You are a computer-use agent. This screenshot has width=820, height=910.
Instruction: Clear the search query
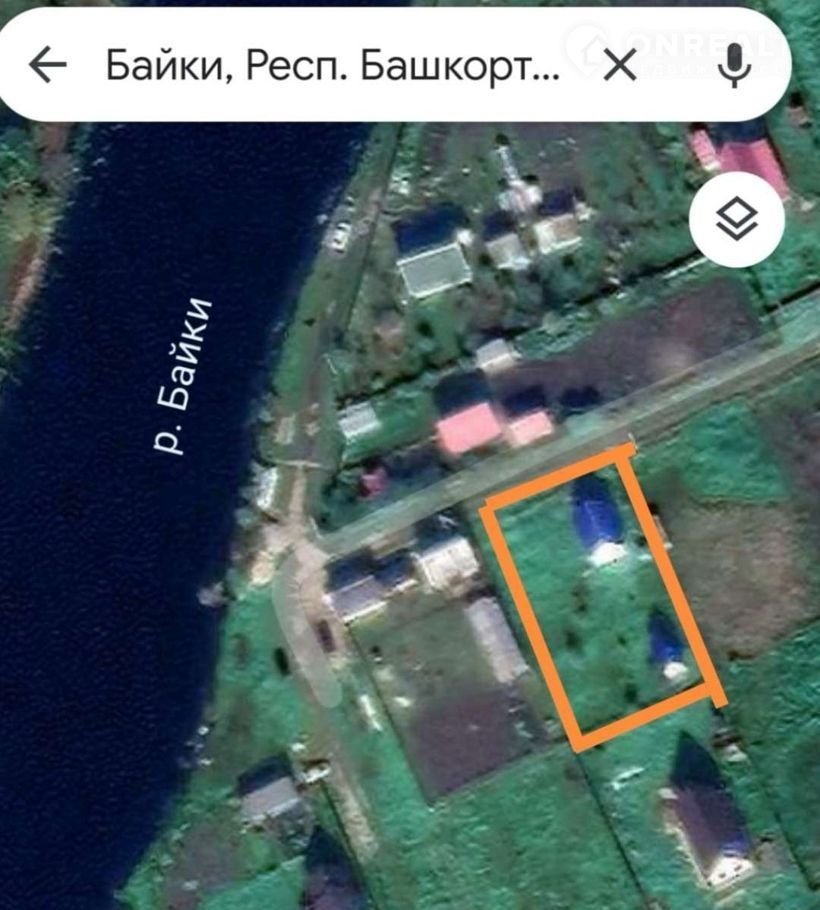tap(621, 66)
